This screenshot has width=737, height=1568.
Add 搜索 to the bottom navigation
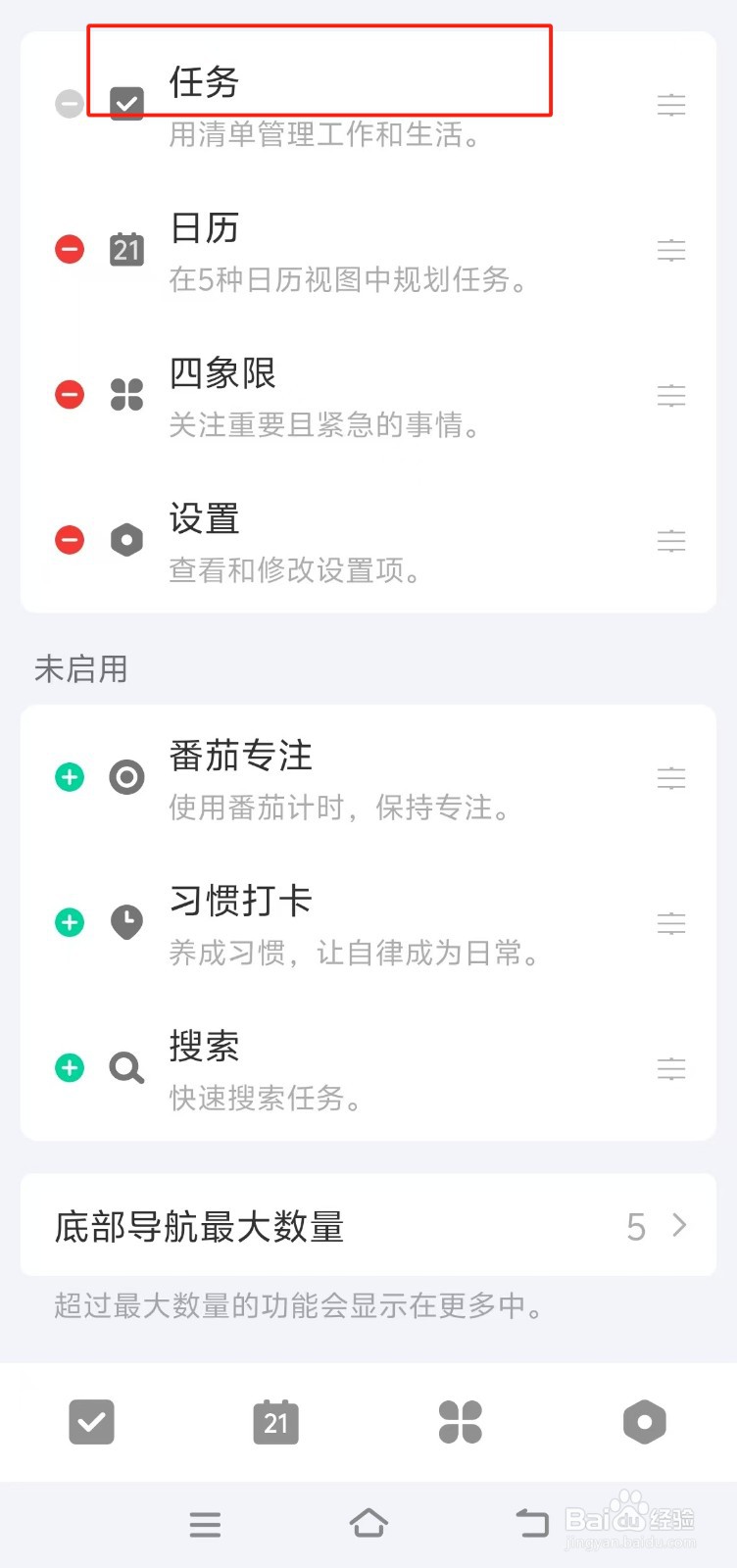point(70,1067)
